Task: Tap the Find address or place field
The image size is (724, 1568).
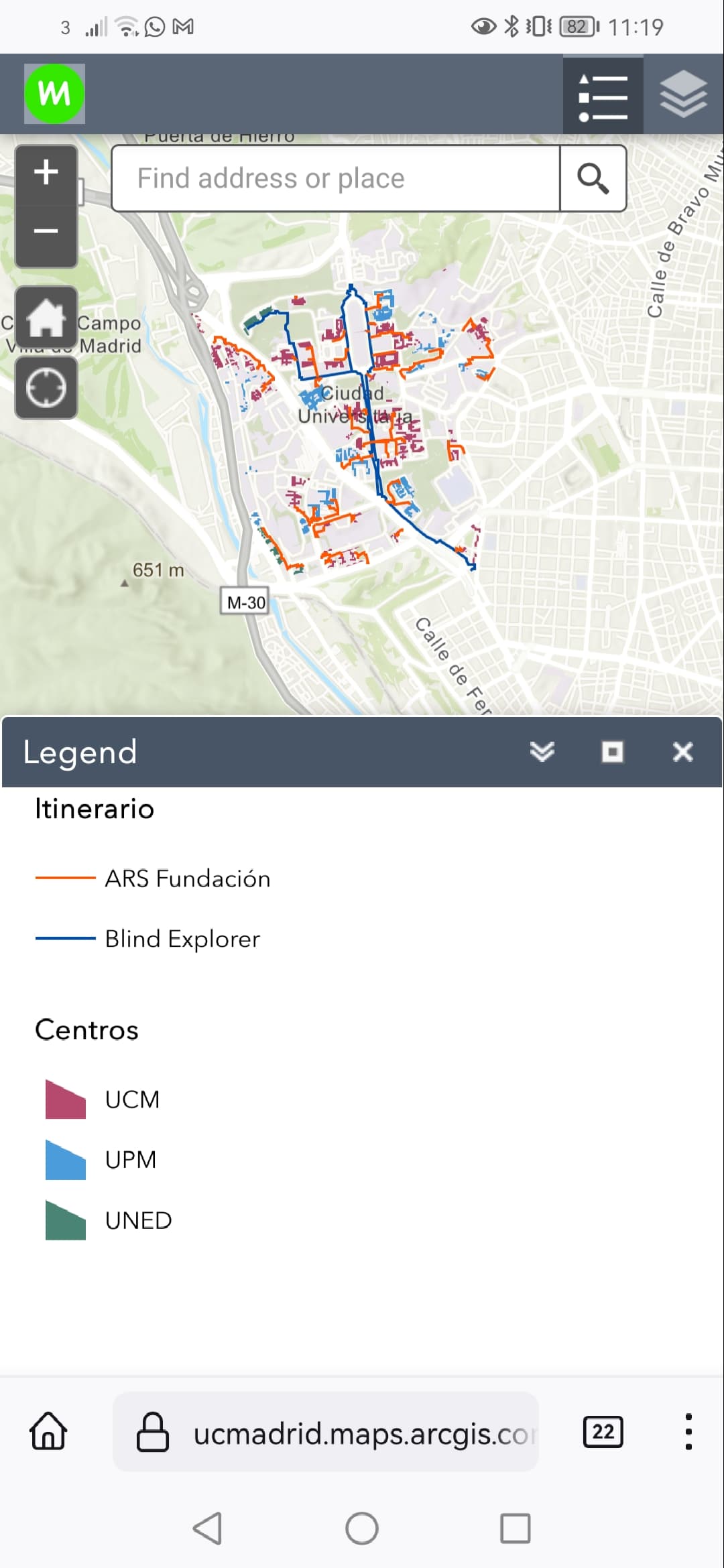Action: (336, 178)
